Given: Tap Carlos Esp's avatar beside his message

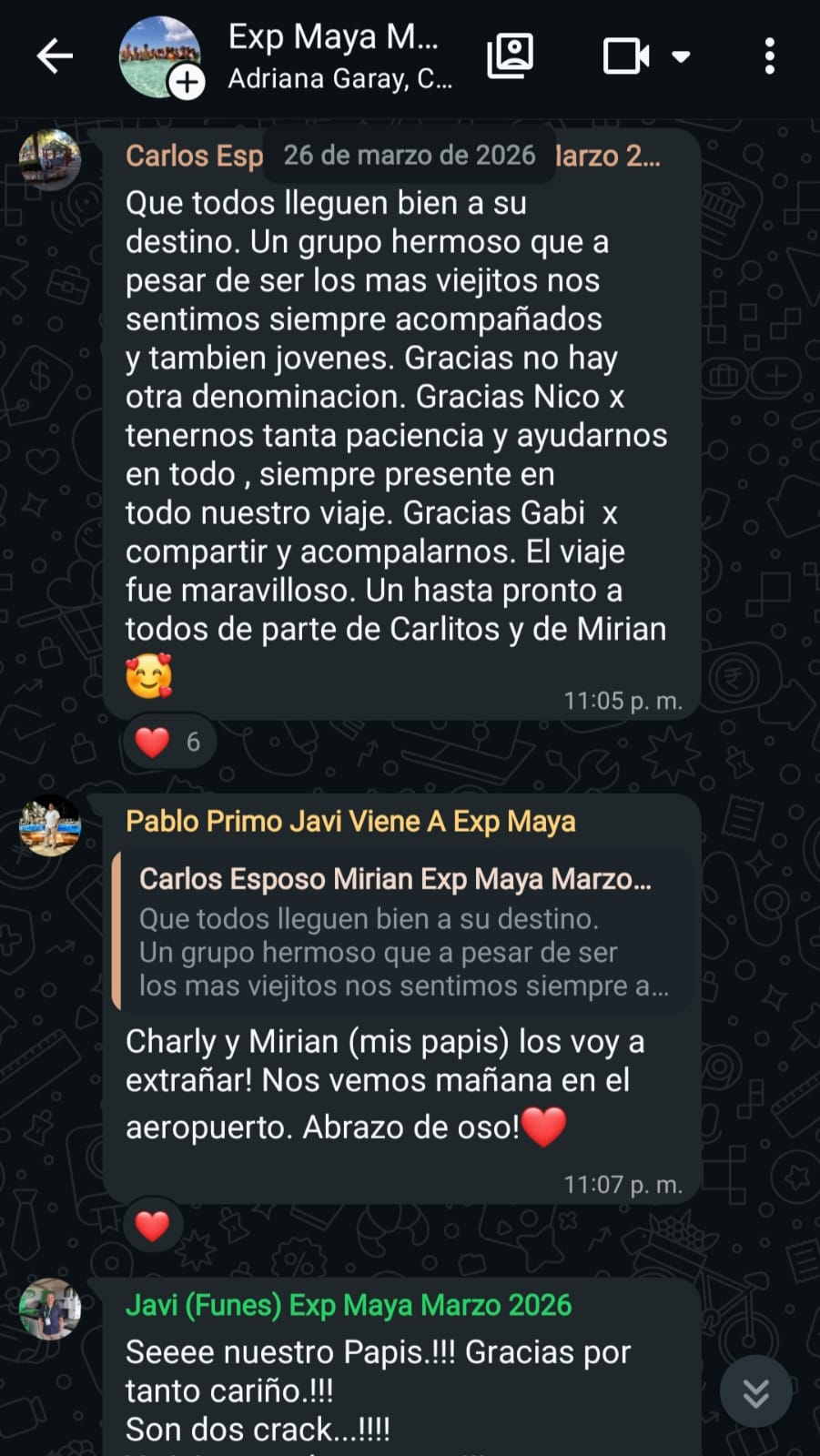Looking at the screenshot, I should pyautogui.click(x=50, y=159).
